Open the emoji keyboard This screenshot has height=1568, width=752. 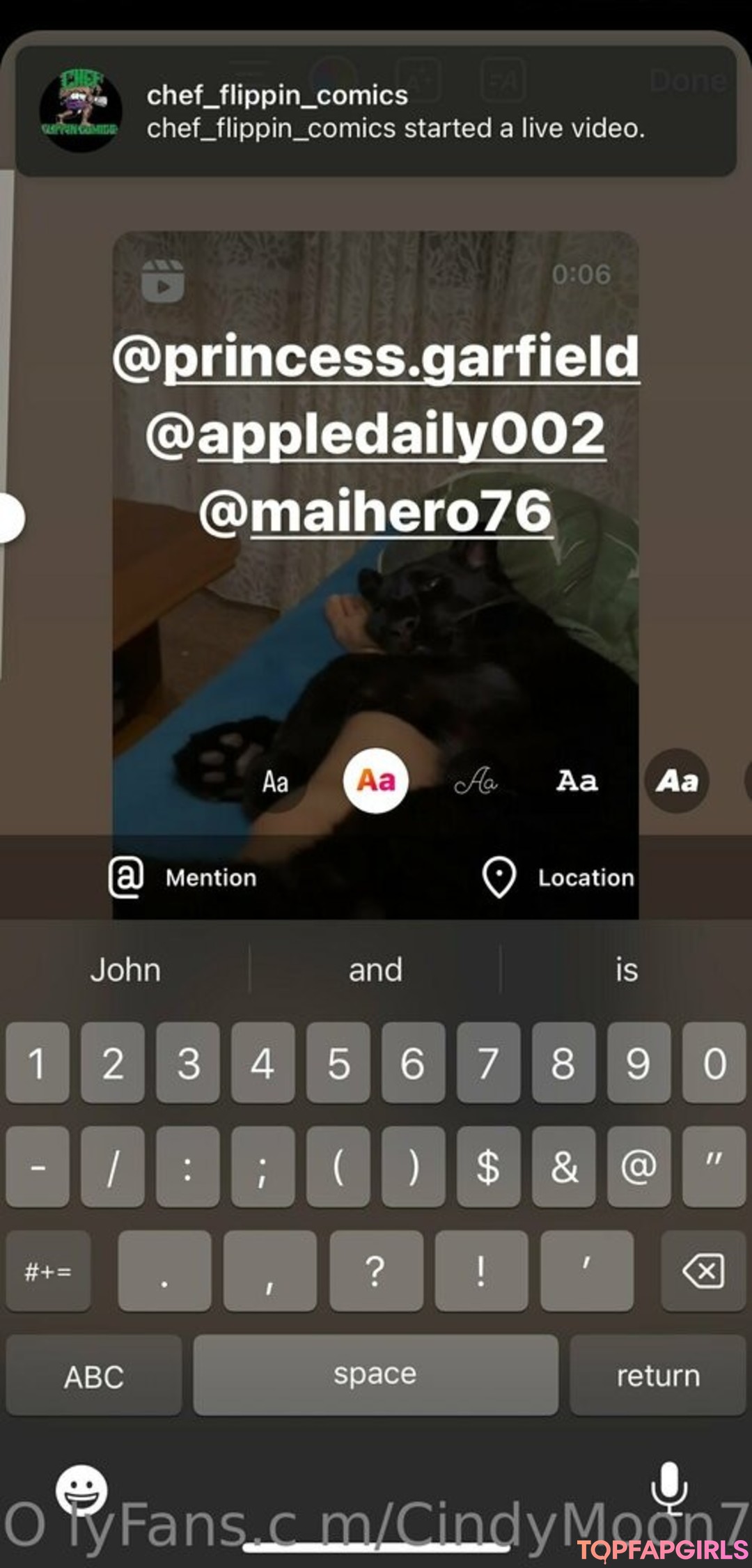click(x=81, y=1491)
